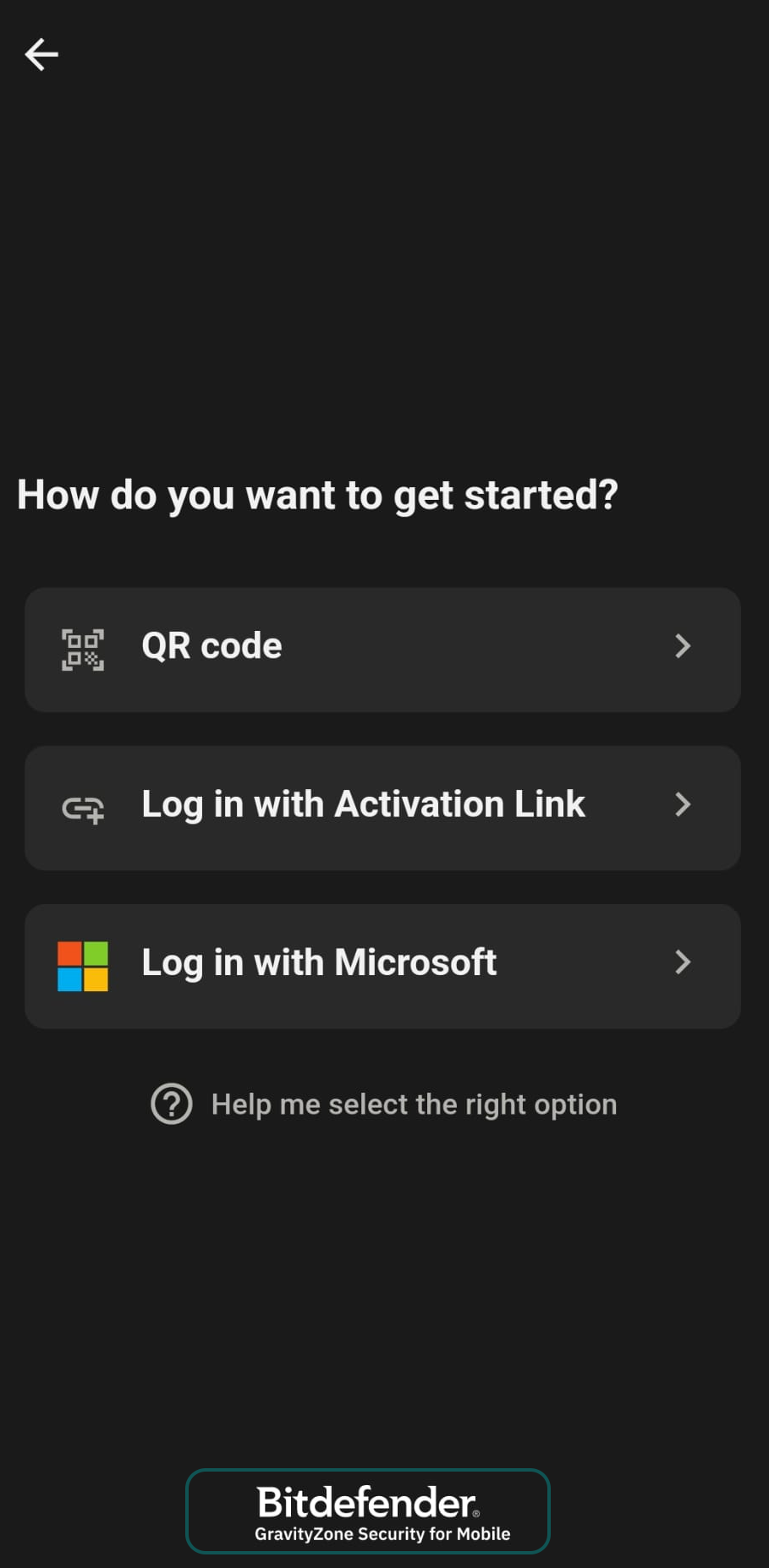The width and height of the screenshot is (769, 1568).
Task: Choose the QR code onboarding method
Action: pos(382,647)
